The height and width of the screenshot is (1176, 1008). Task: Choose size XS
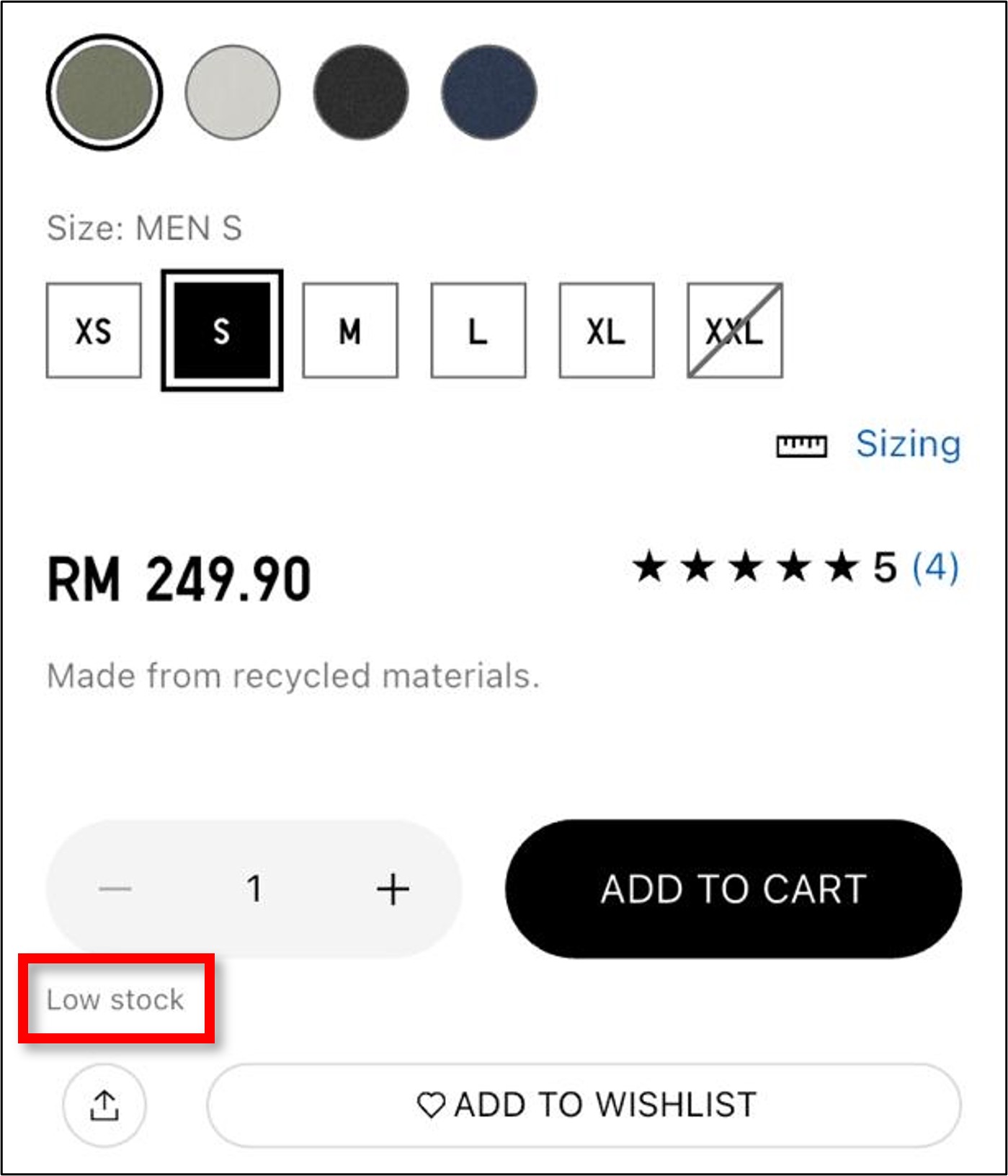point(94,331)
